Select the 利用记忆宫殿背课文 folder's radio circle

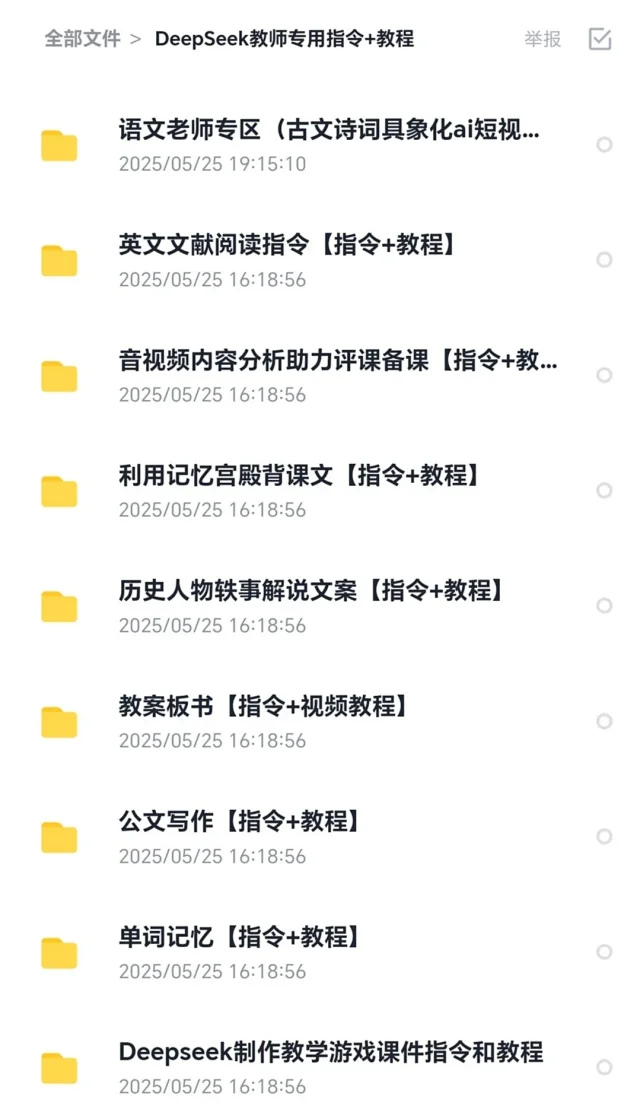point(604,490)
